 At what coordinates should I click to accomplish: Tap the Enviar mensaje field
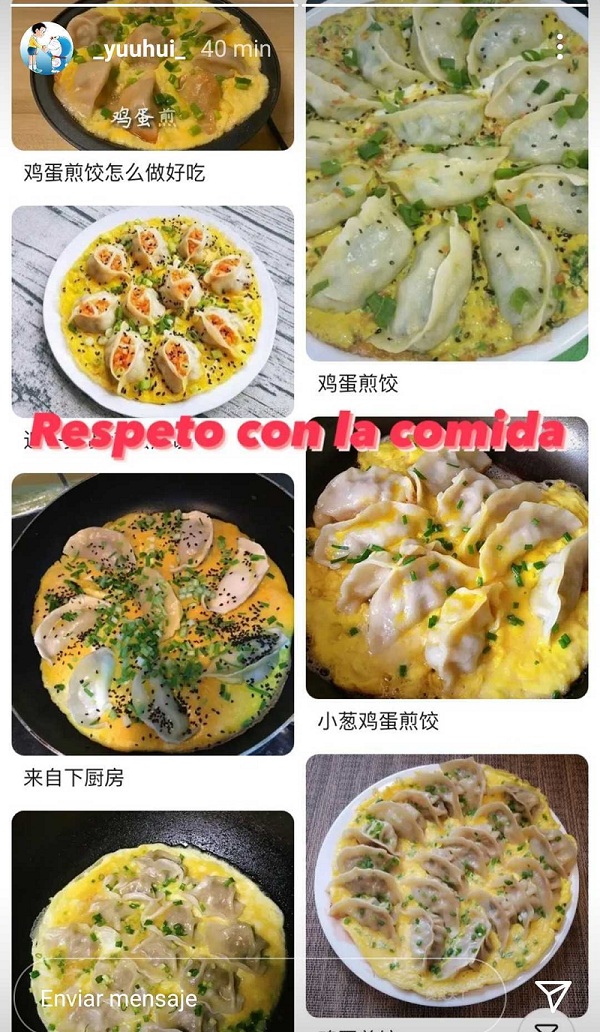260,998
